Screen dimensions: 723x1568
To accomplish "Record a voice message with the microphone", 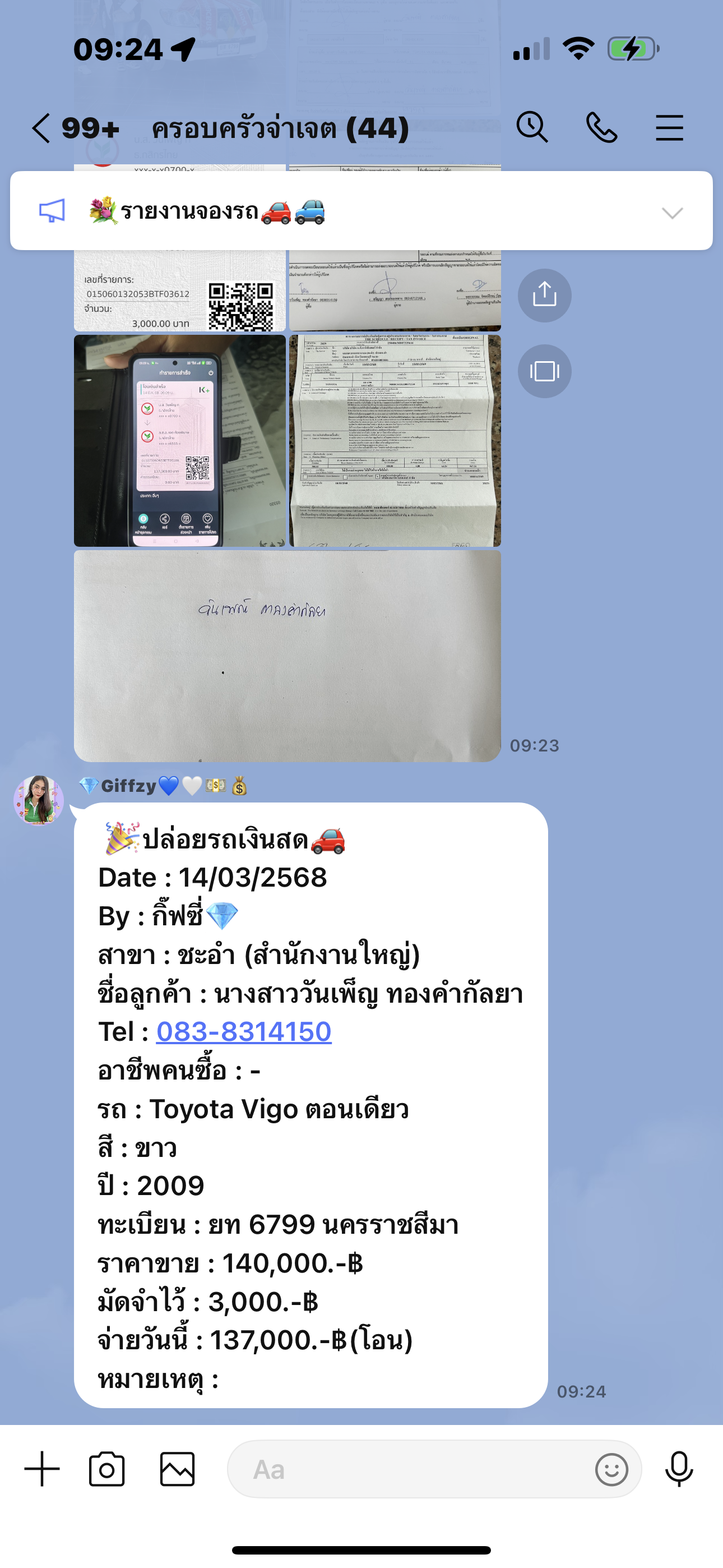I will click(679, 1468).
